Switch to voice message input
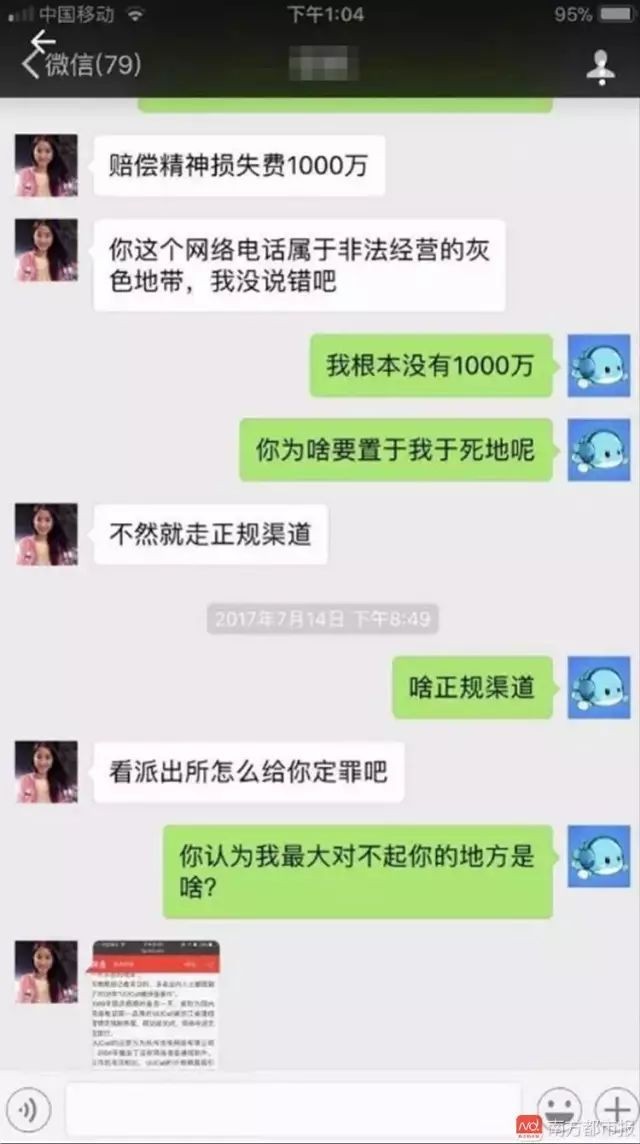This screenshot has width=640, height=1144. (x=33, y=1110)
